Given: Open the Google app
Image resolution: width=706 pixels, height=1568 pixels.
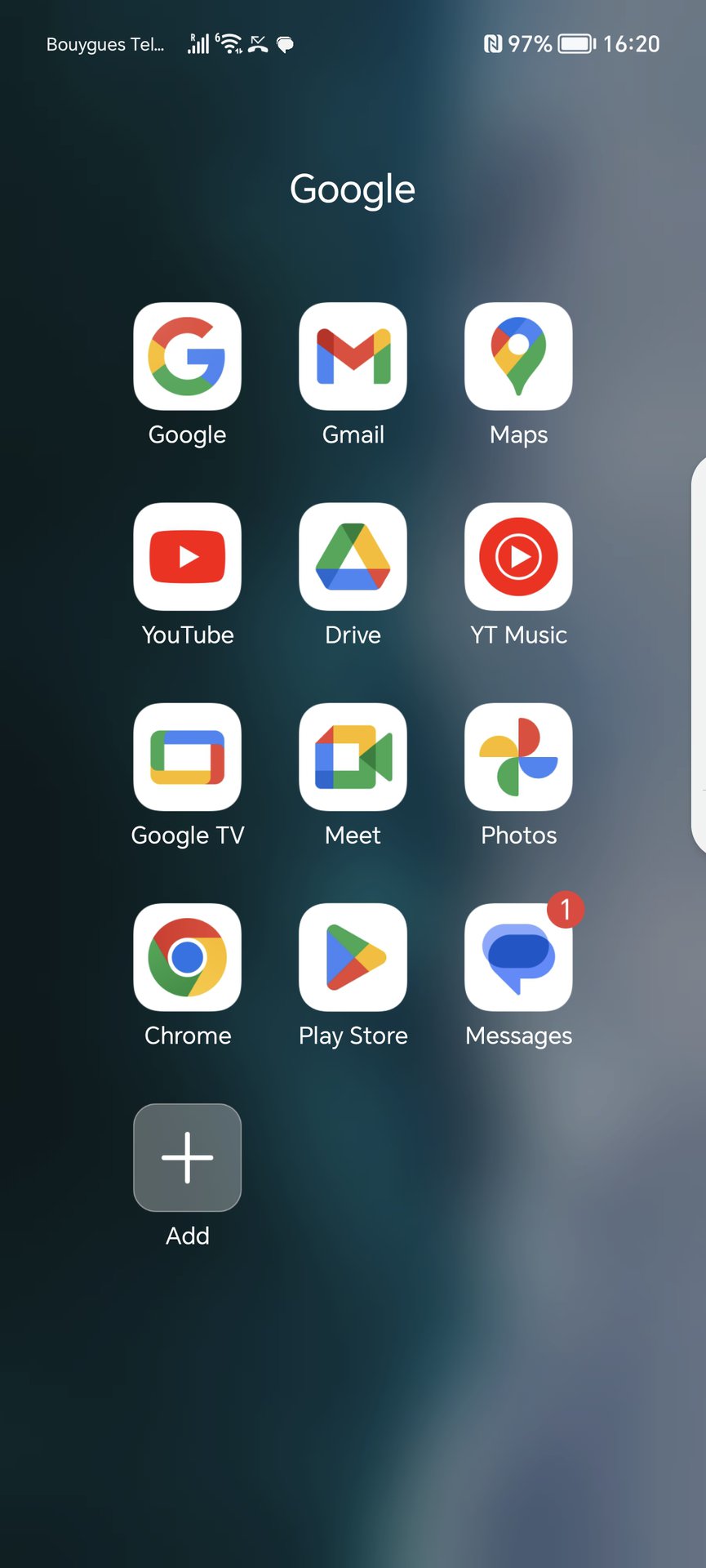Looking at the screenshot, I should pos(187,357).
